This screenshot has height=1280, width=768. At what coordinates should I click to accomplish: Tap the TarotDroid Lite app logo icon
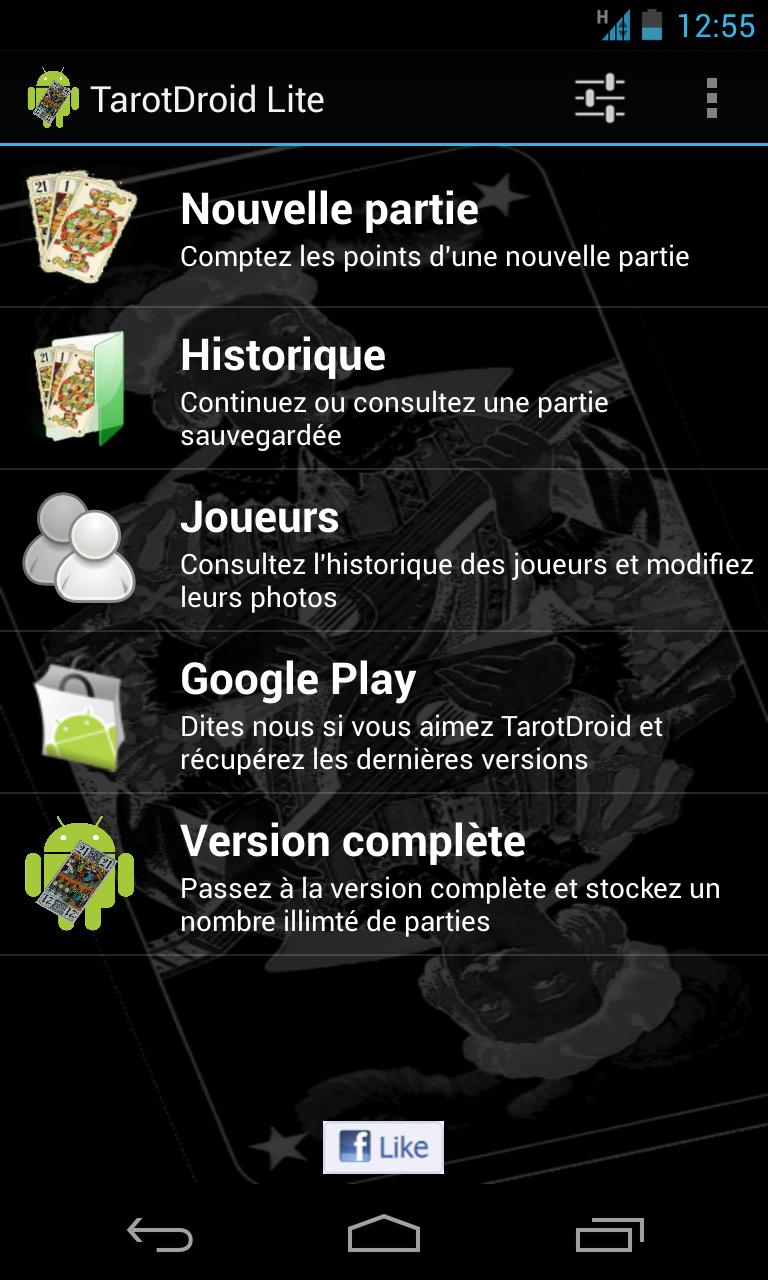click(52, 98)
